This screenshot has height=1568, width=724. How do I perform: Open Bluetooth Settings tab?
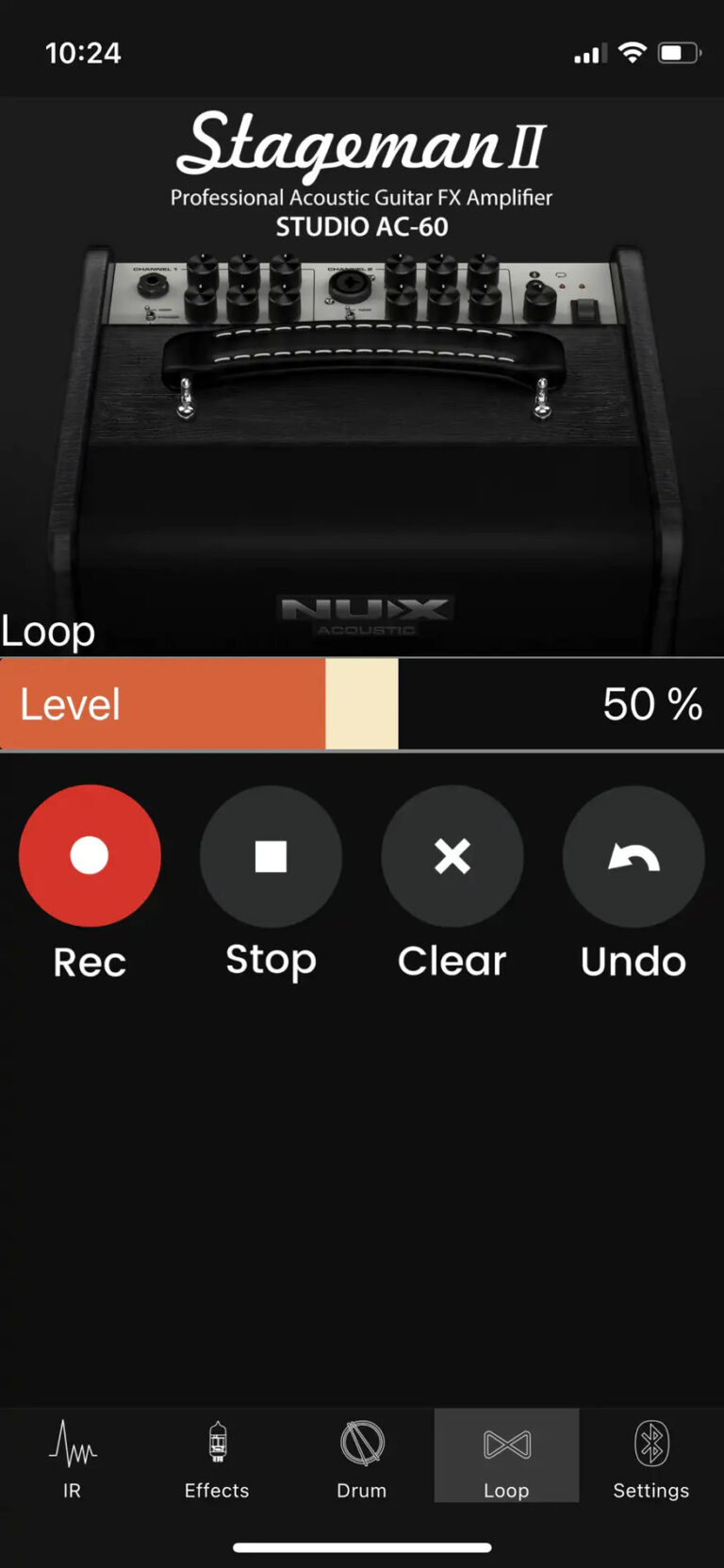pos(651,1457)
